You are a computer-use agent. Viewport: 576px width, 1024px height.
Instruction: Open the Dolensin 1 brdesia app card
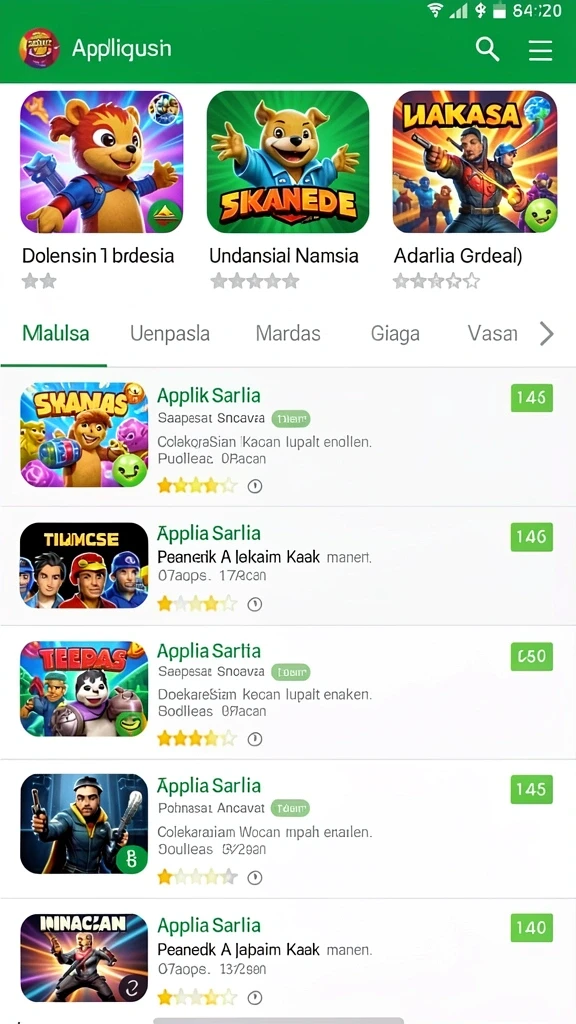point(101,190)
